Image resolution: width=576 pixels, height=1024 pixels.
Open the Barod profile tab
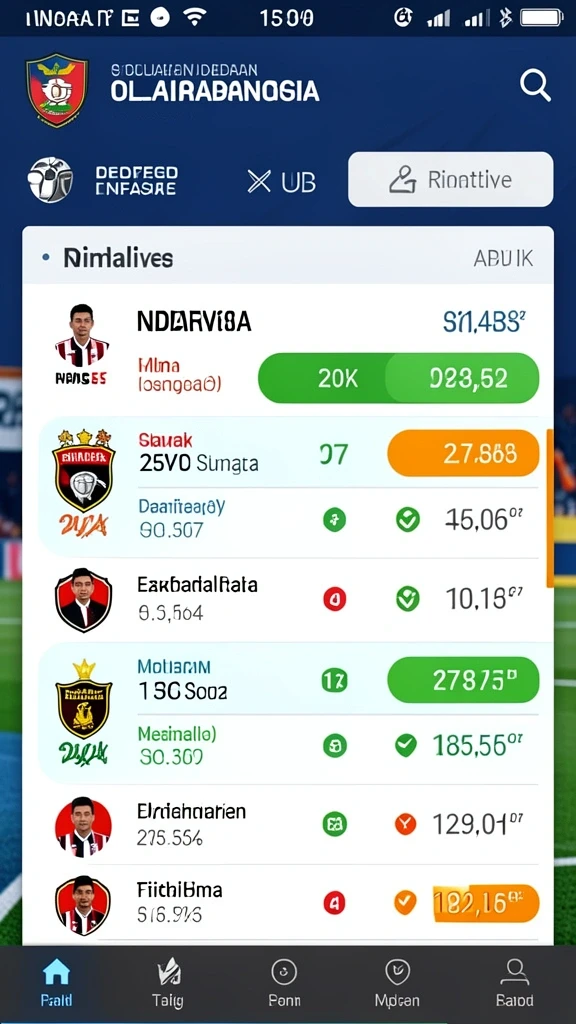point(514,983)
